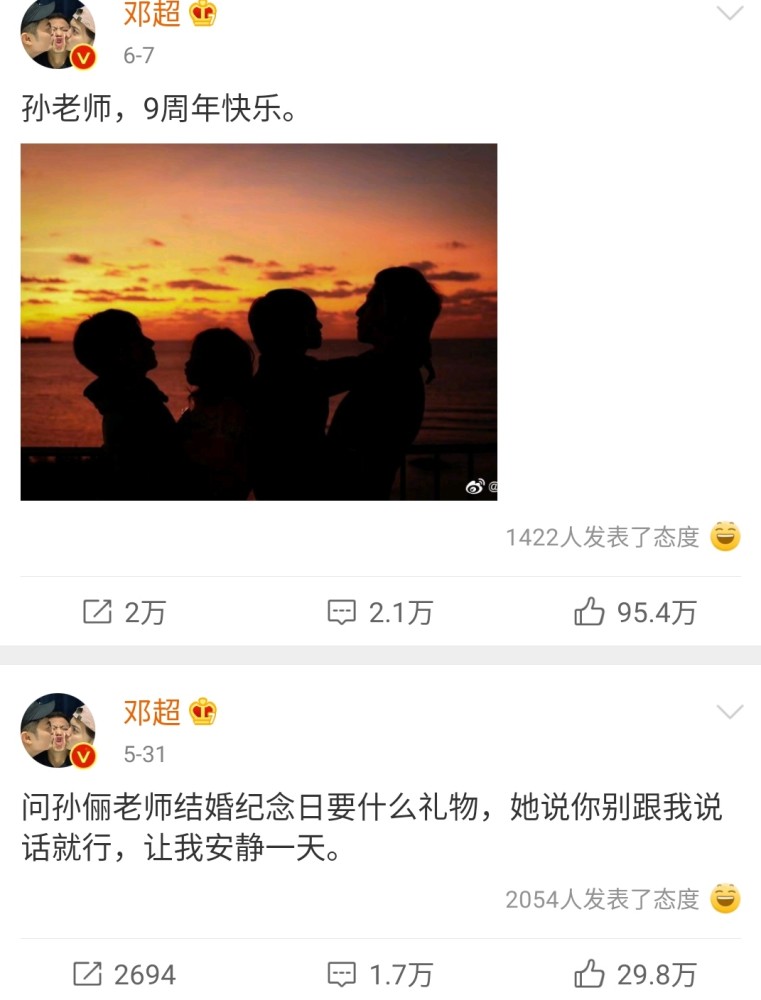
Task: Open comments on the 5-31 post
Action: pyautogui.click(x=380, y=974)
